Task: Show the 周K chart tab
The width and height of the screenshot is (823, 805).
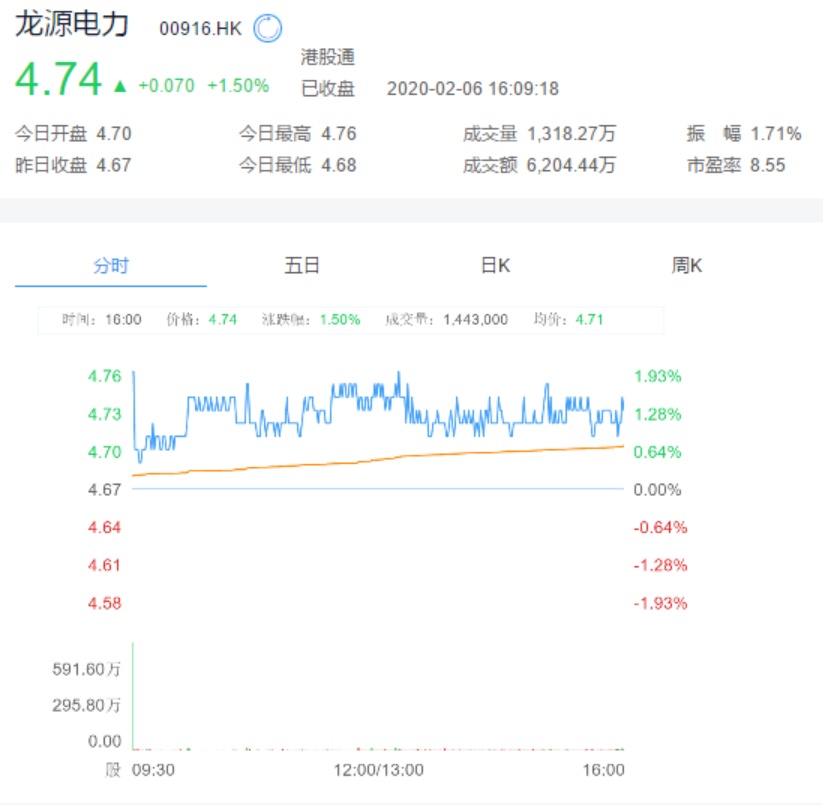Action: click(x=687, y=266)
